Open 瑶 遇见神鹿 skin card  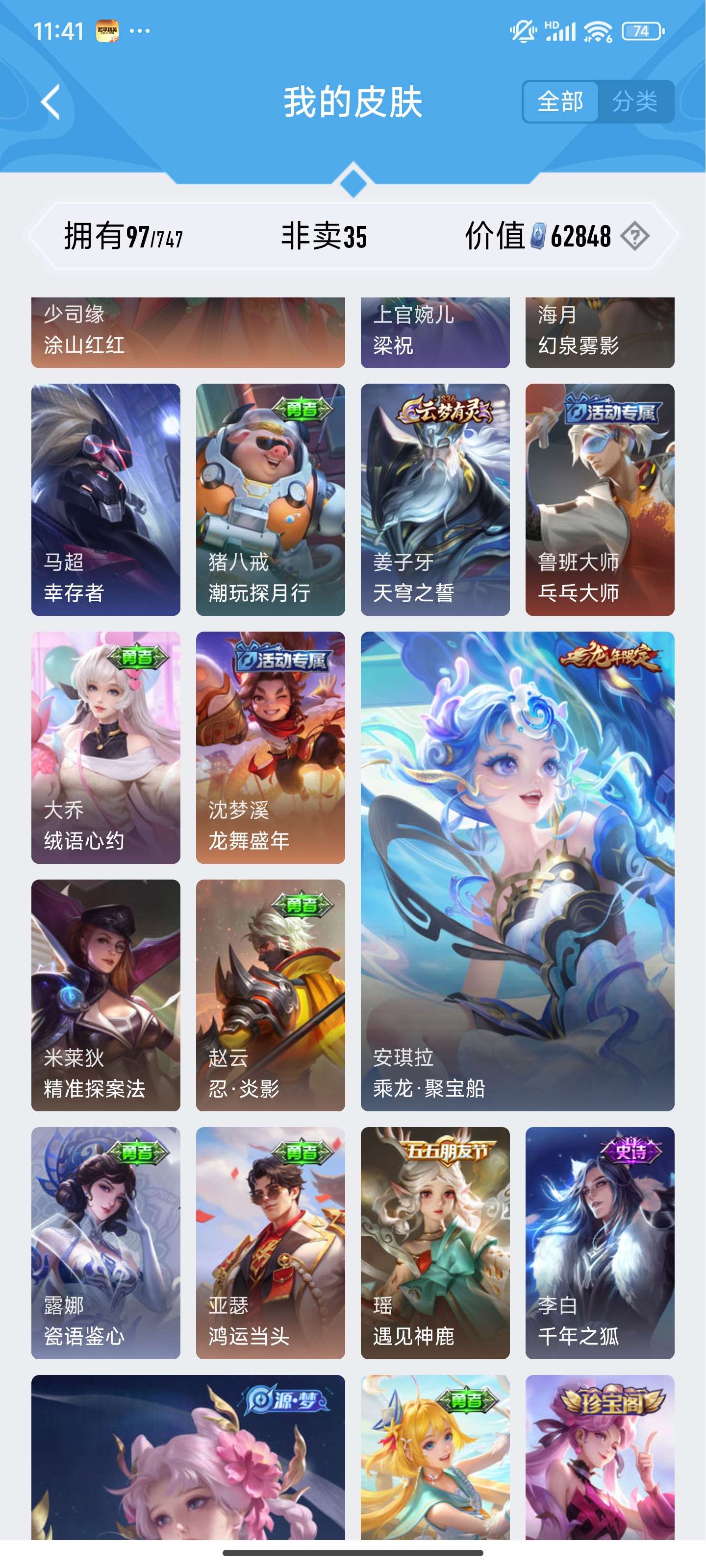pyautogui.click(x=435, y=1242)
